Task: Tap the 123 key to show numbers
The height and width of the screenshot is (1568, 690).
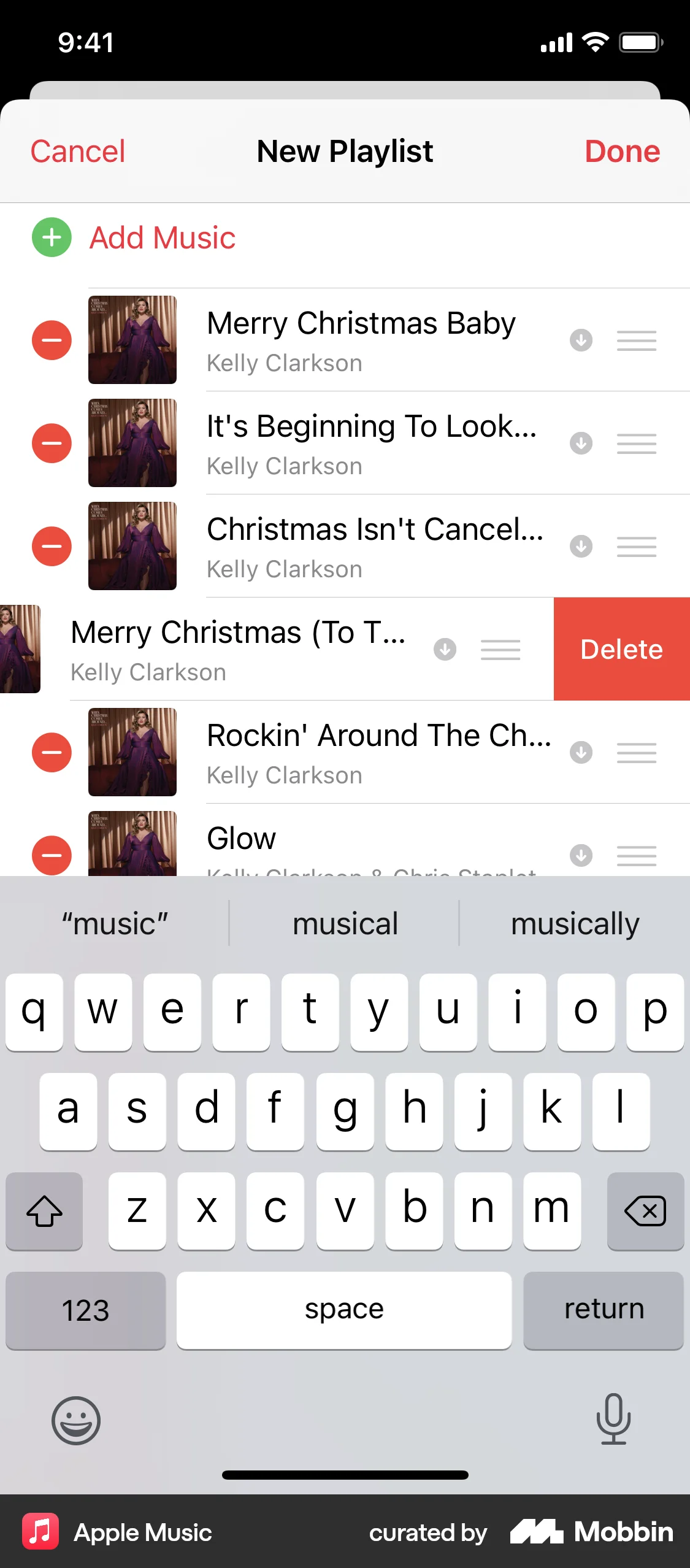Action: pos(85,1310)
